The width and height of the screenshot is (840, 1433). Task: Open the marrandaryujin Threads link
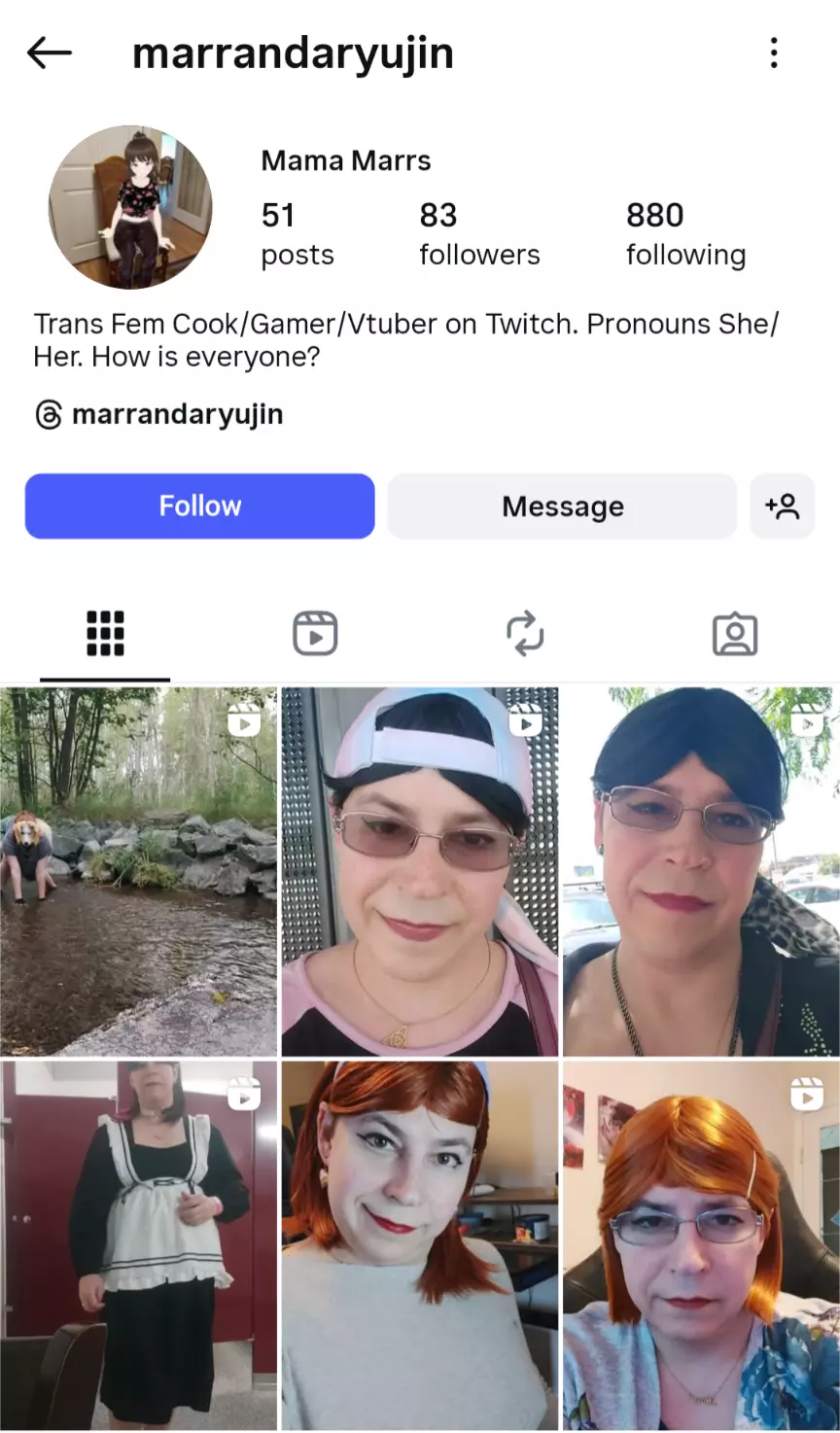pyautogui.click(x=159, y=415)
